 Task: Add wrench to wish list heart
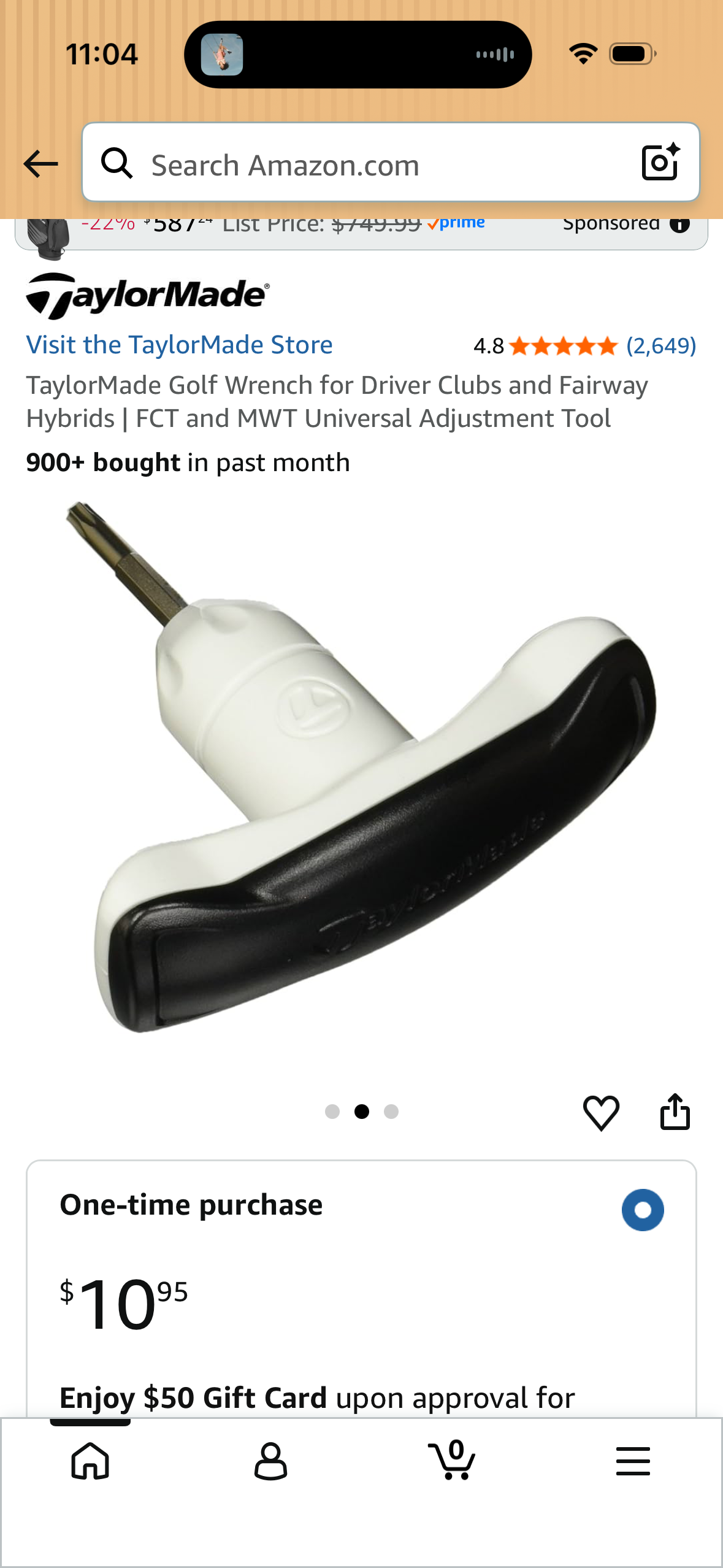point(601,1112)
